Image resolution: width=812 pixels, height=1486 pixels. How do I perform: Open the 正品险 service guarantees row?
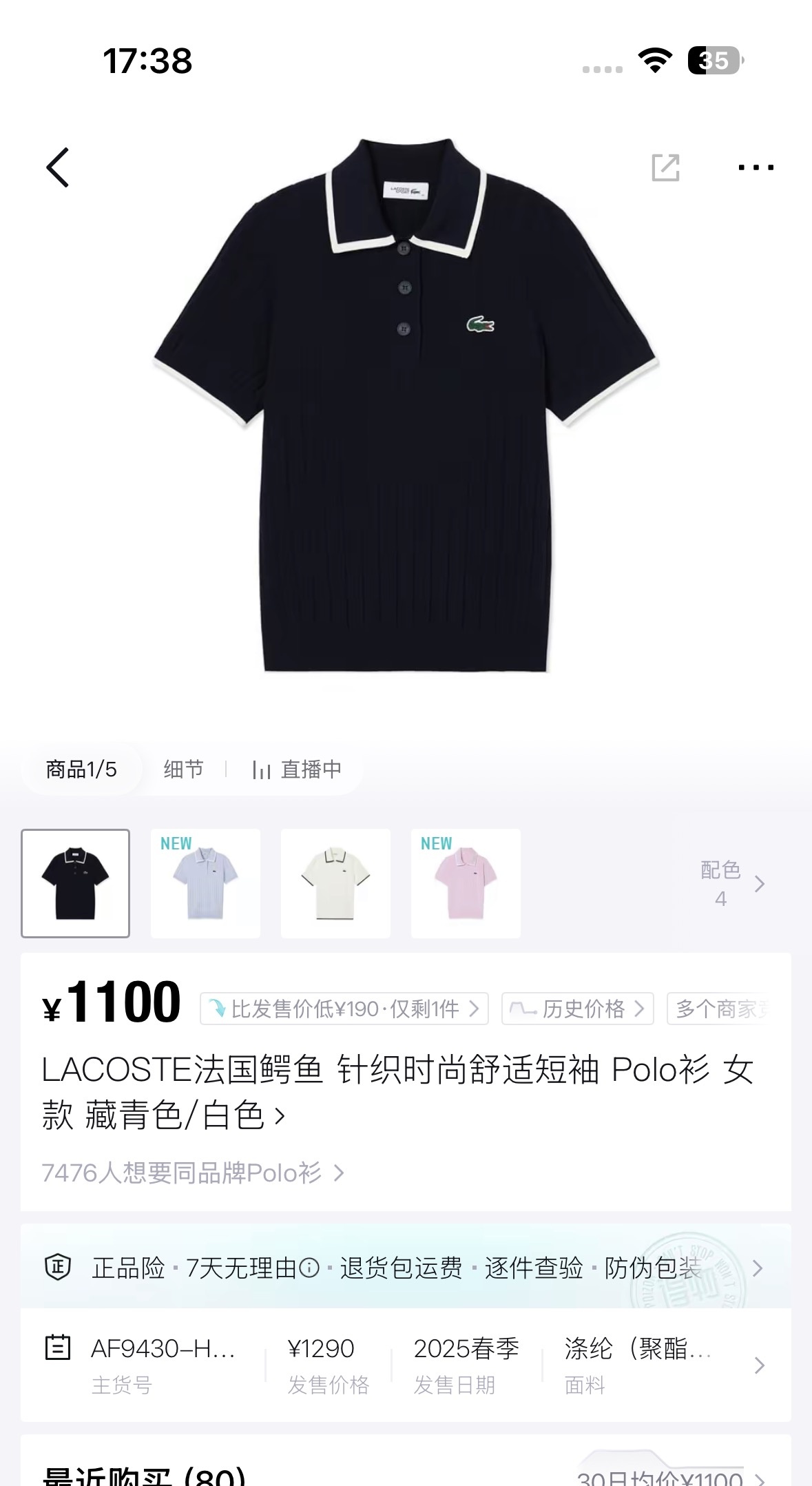pos(406,1268)
